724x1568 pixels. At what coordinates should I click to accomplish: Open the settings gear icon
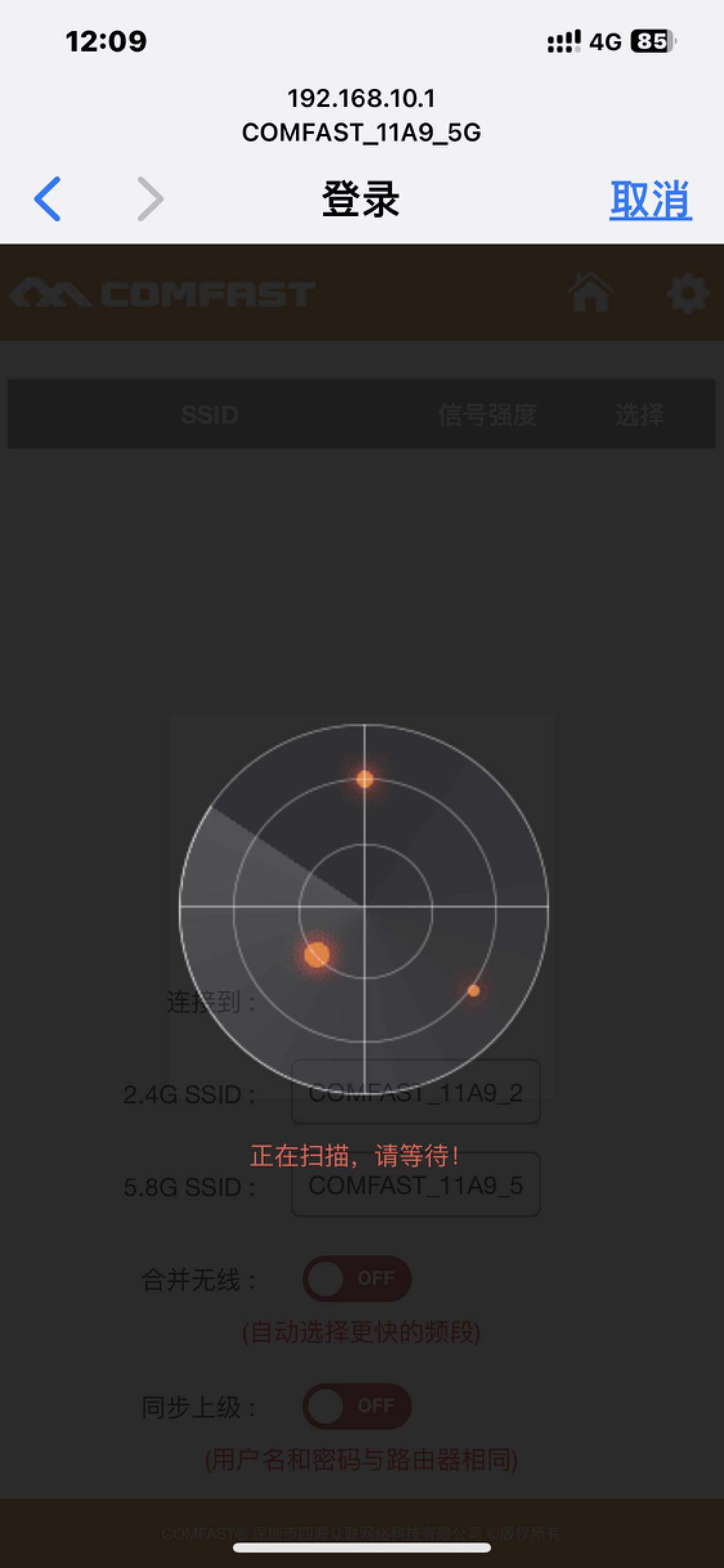687,294
